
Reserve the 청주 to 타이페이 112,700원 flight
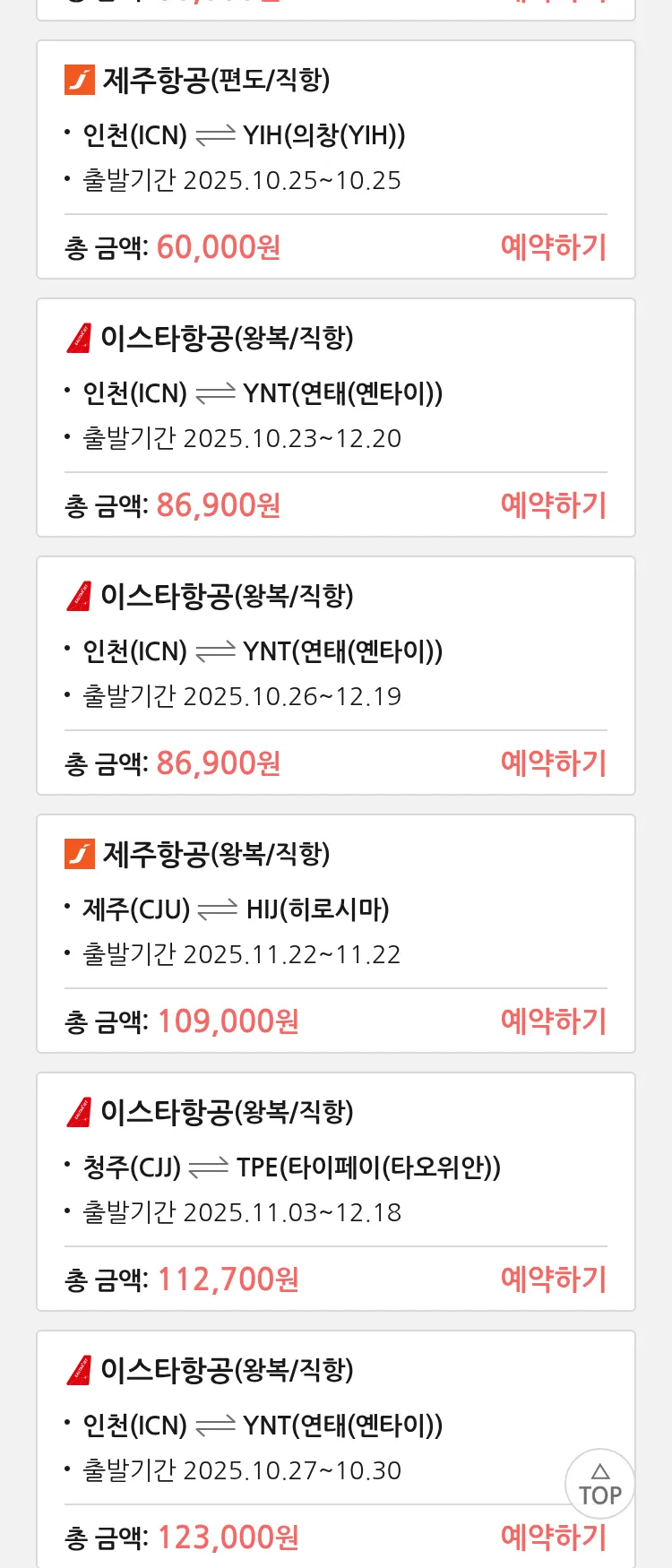coord(553,1279)
